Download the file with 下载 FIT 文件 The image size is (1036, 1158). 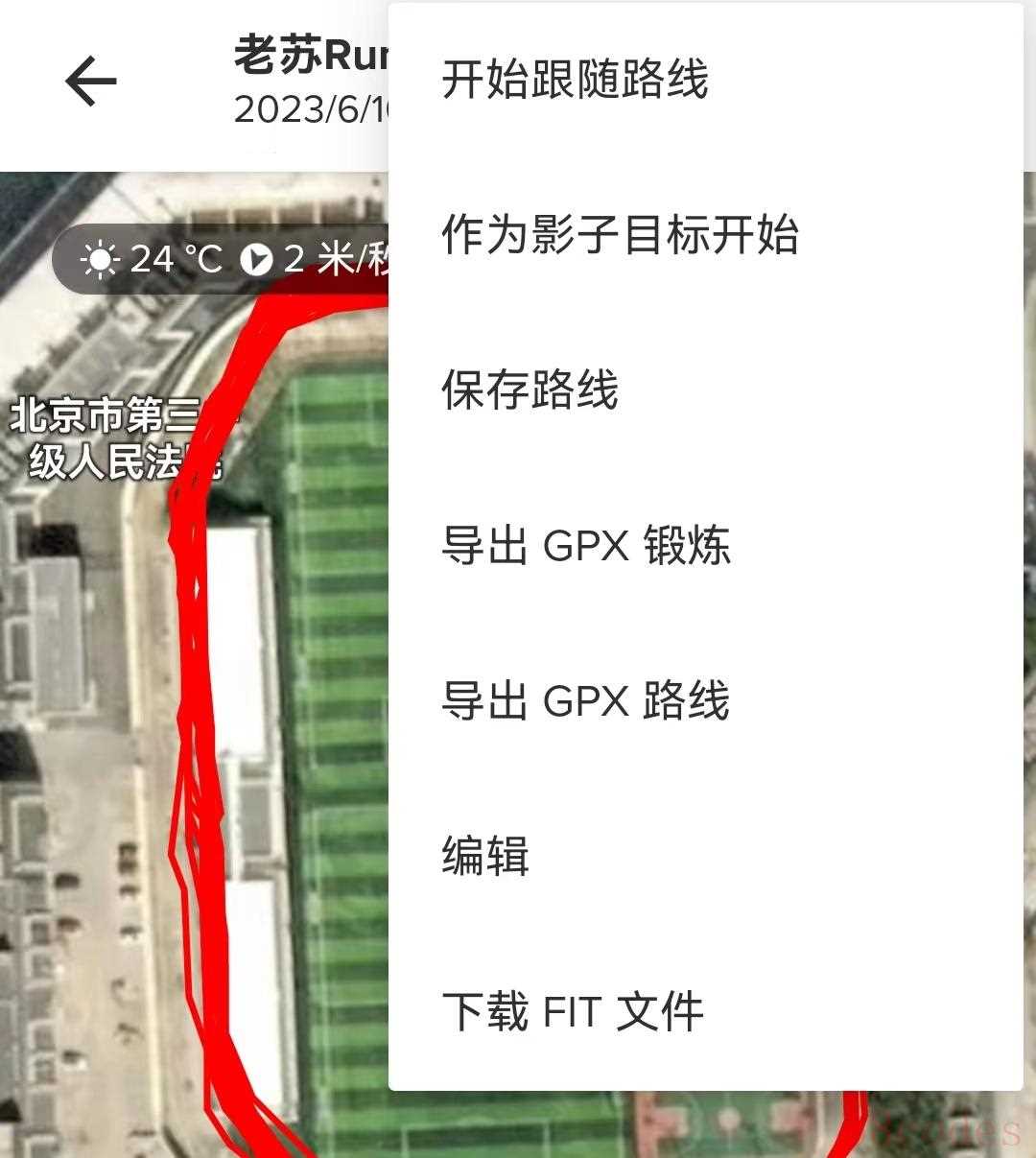[573, 1012]
